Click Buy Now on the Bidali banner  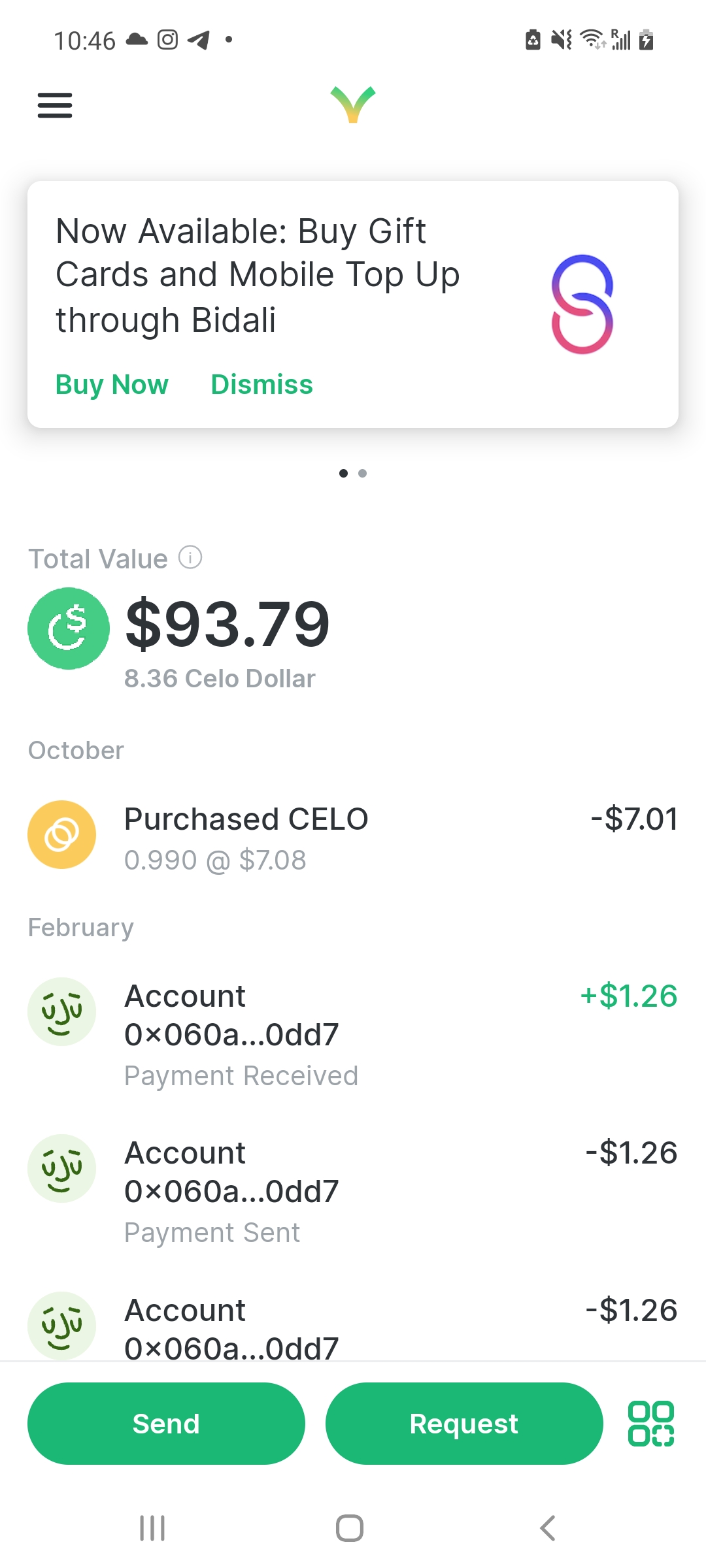tap(112, 385)
